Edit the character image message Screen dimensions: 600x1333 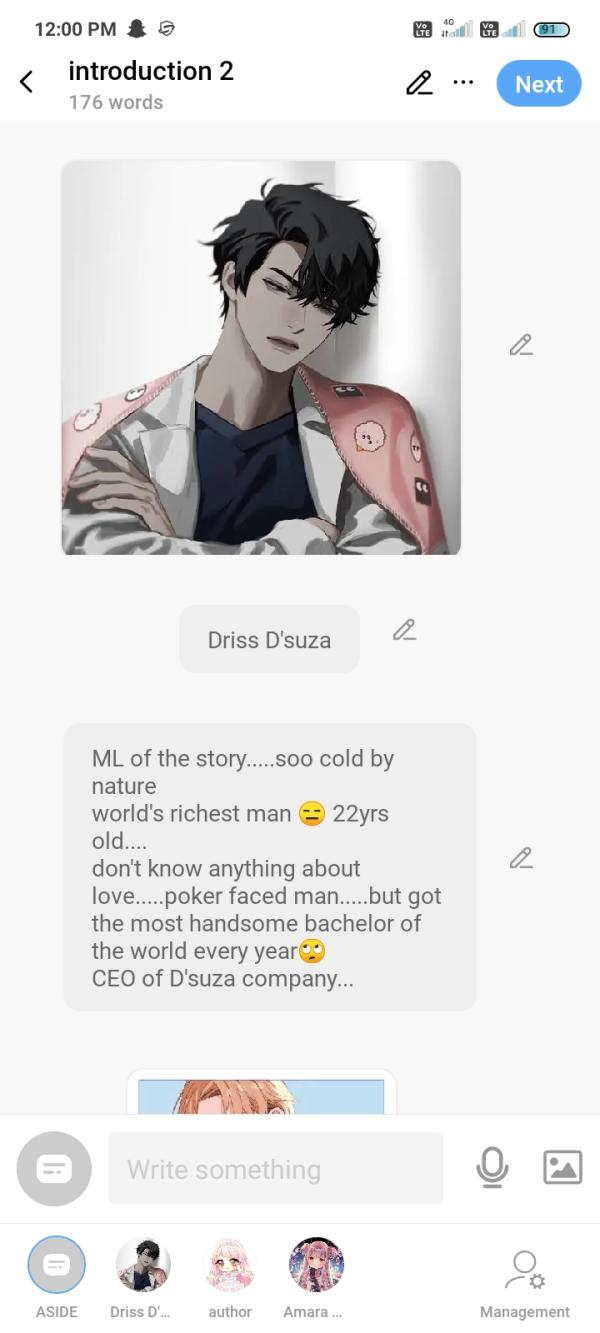pyautogui.click(x=520, y=345)
